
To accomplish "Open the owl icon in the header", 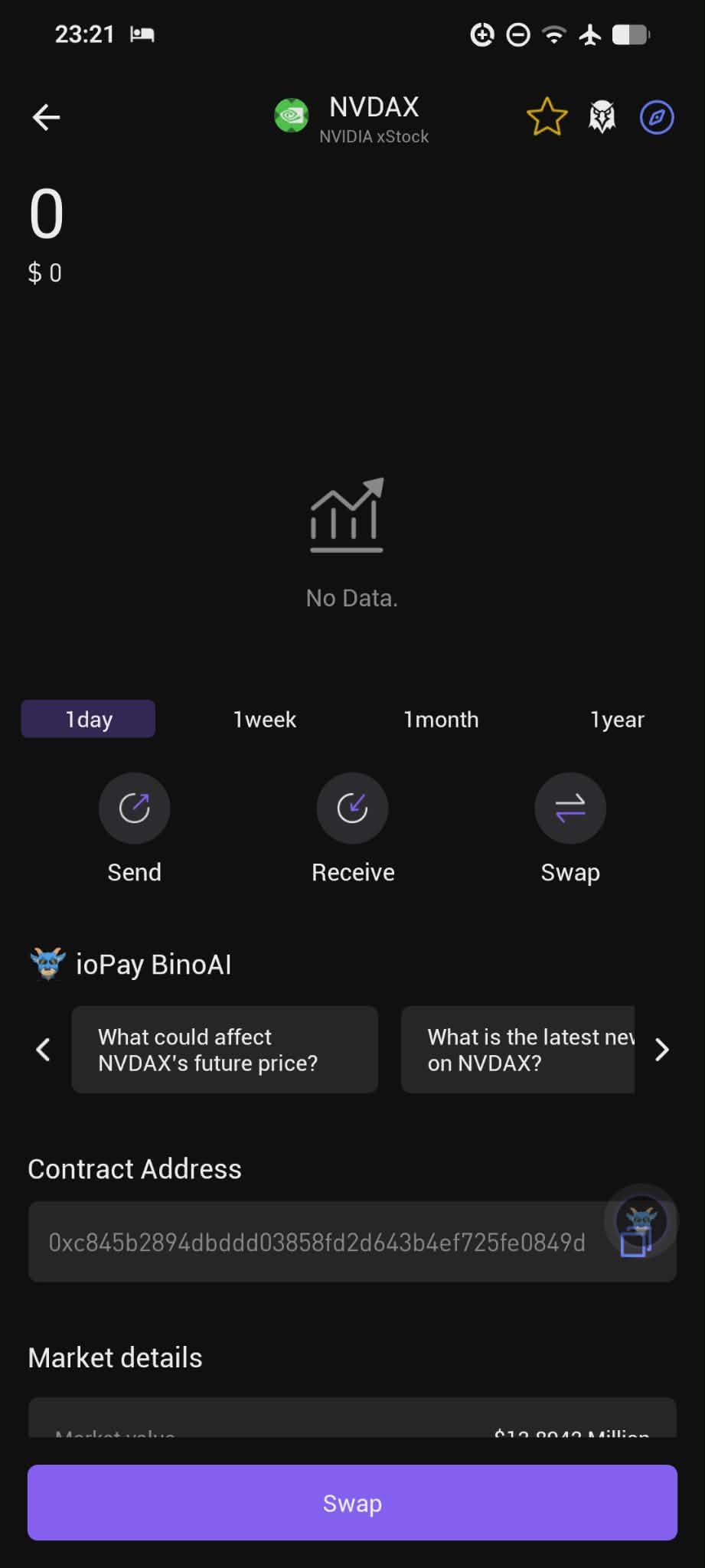I will point(602,117).
